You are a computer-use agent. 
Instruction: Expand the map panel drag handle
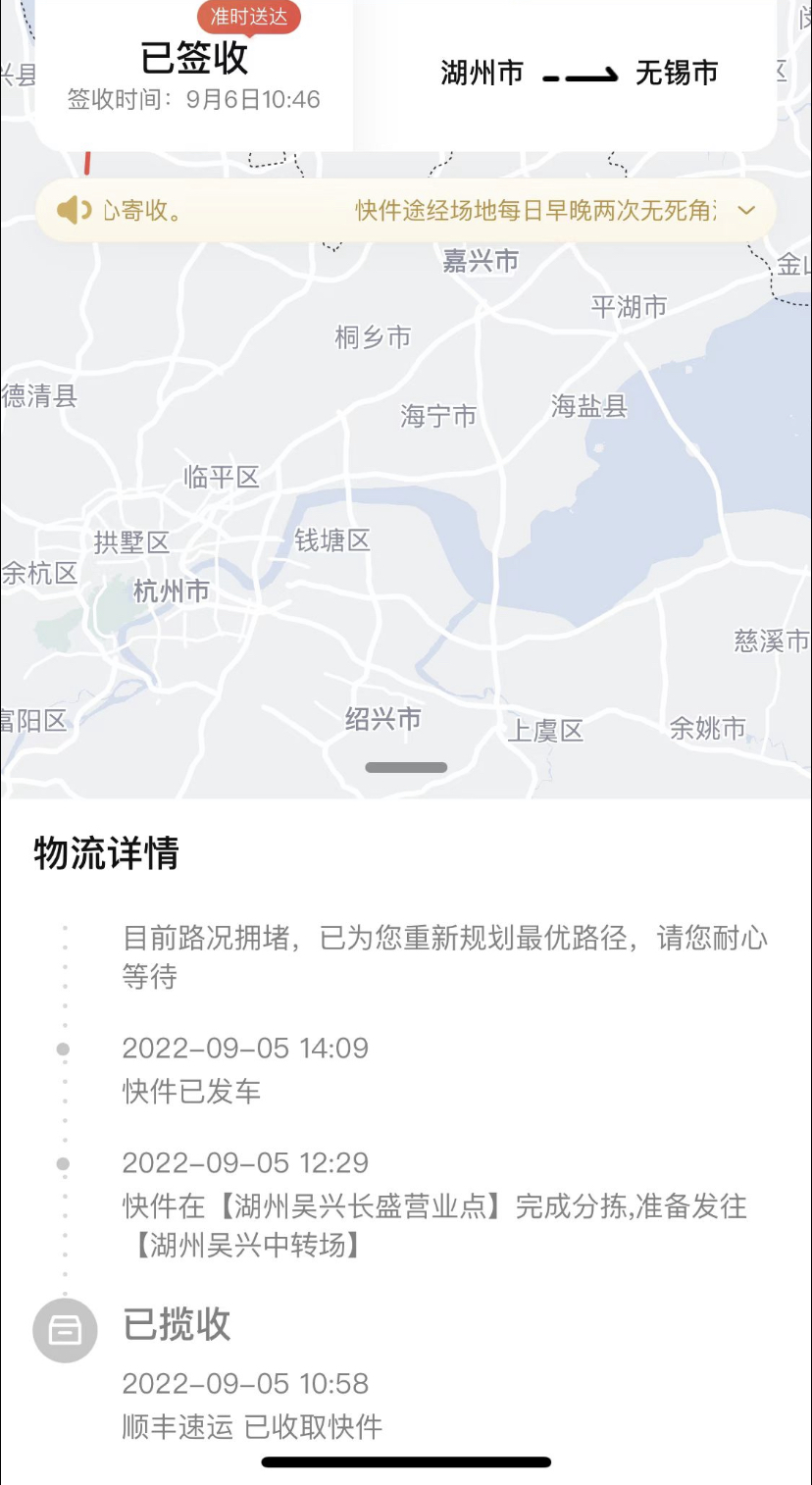405,767
